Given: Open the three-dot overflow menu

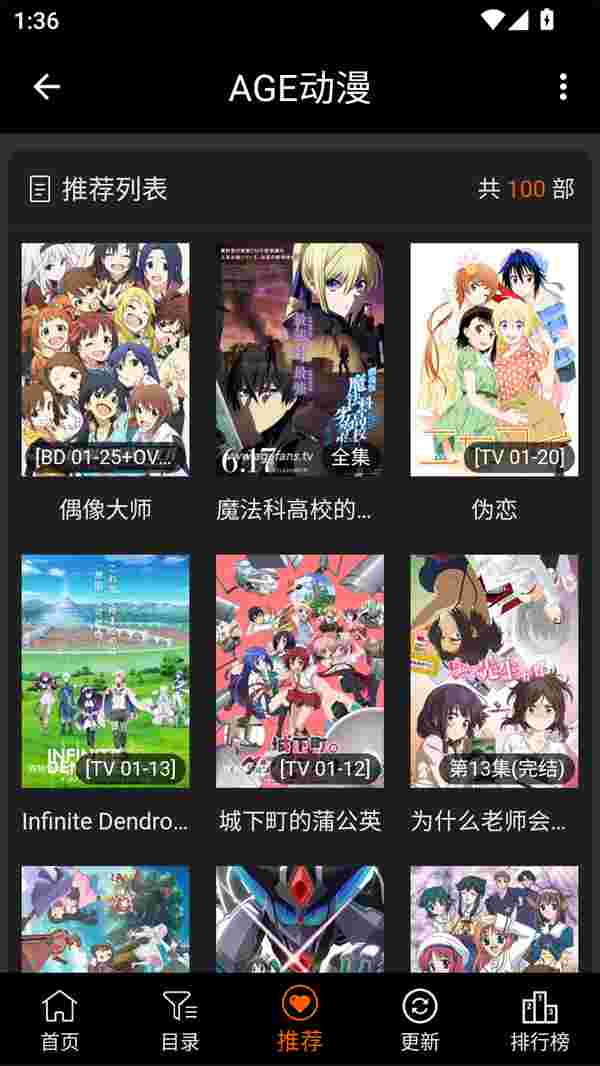Looking at the screenshot, I should (x=563, y=87).
